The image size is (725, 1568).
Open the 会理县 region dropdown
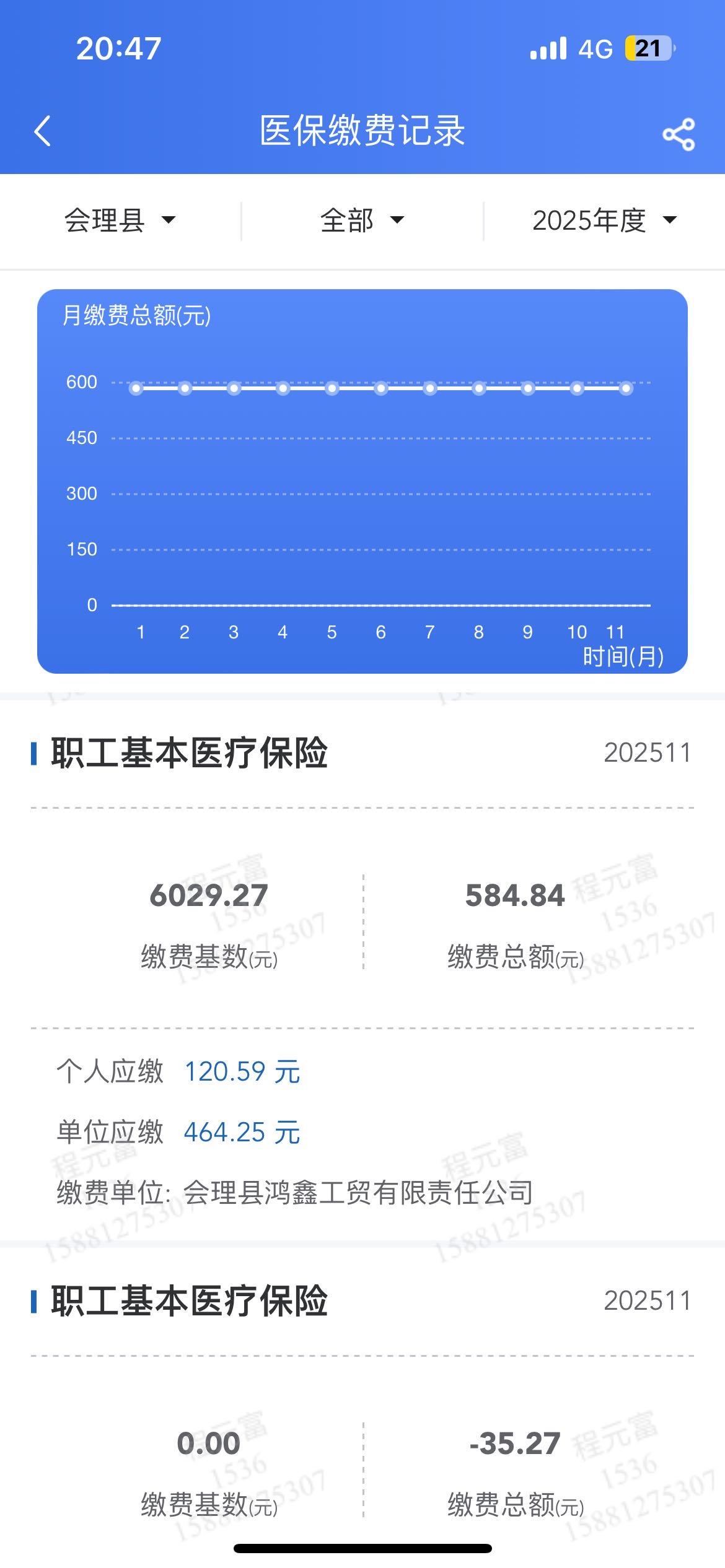tap(120, 220)
